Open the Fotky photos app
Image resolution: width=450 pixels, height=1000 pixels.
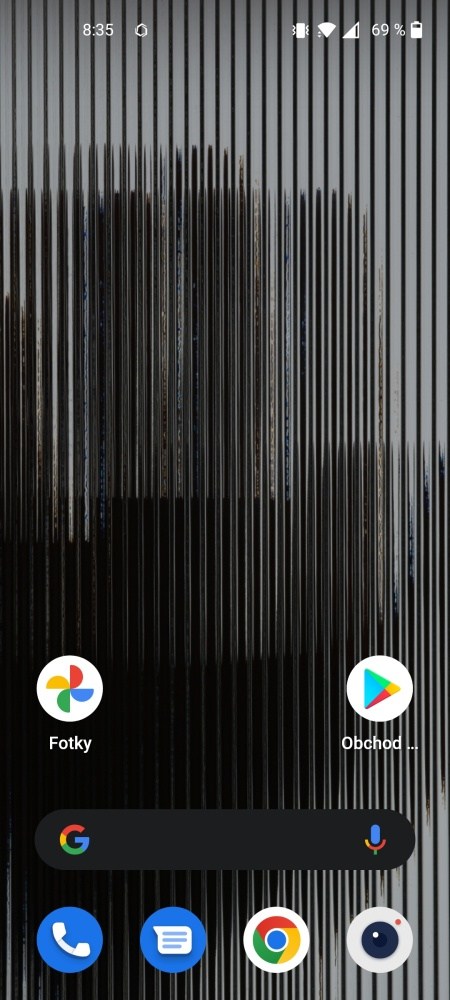pyautogui.click(x=69, y=689)
